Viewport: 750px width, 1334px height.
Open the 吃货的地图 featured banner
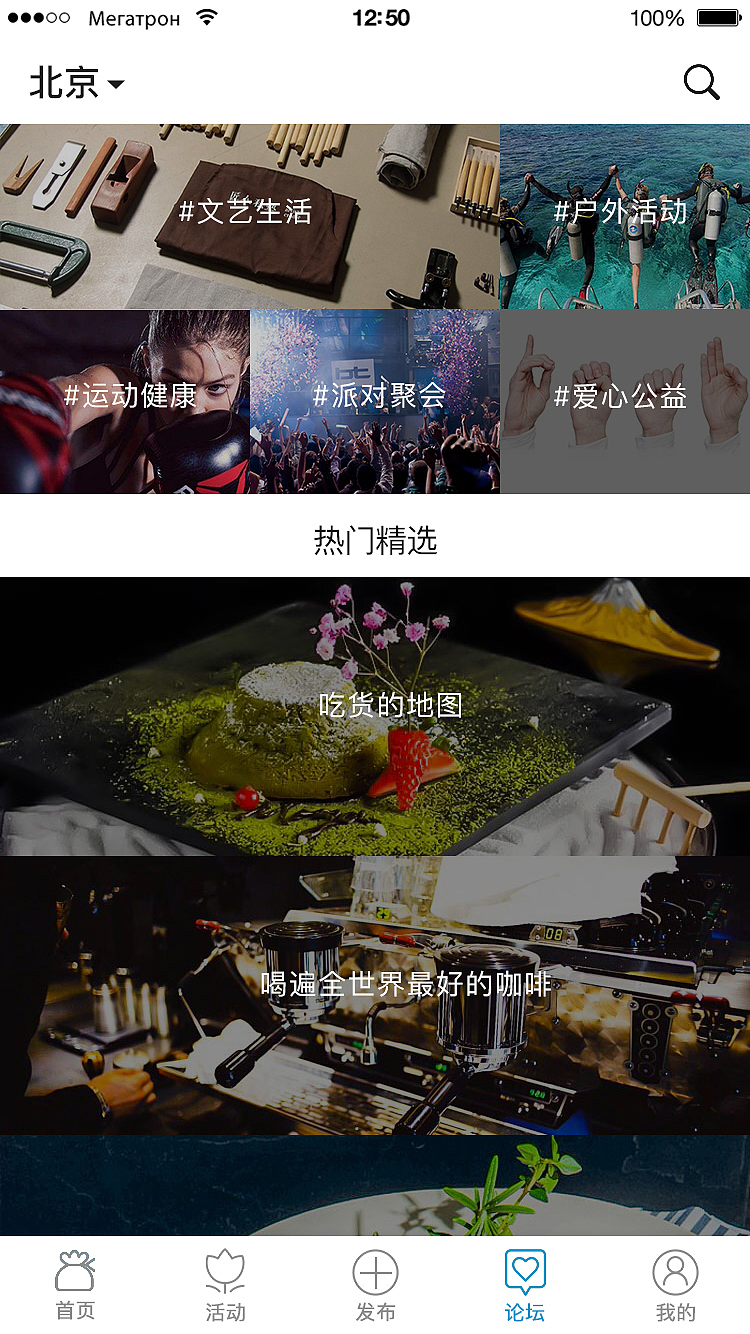[x=375, y=703]
